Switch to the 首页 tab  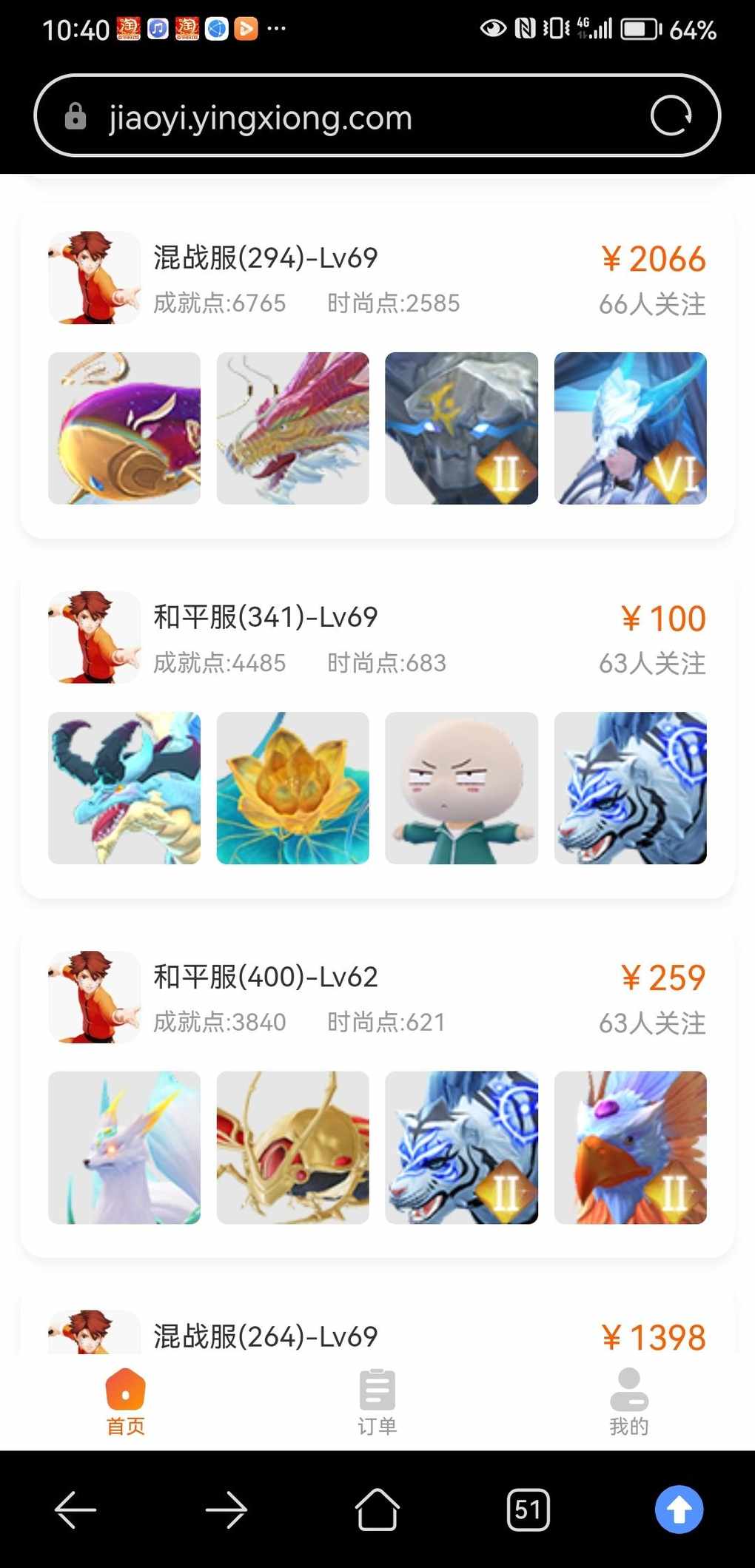(126, 1402)
